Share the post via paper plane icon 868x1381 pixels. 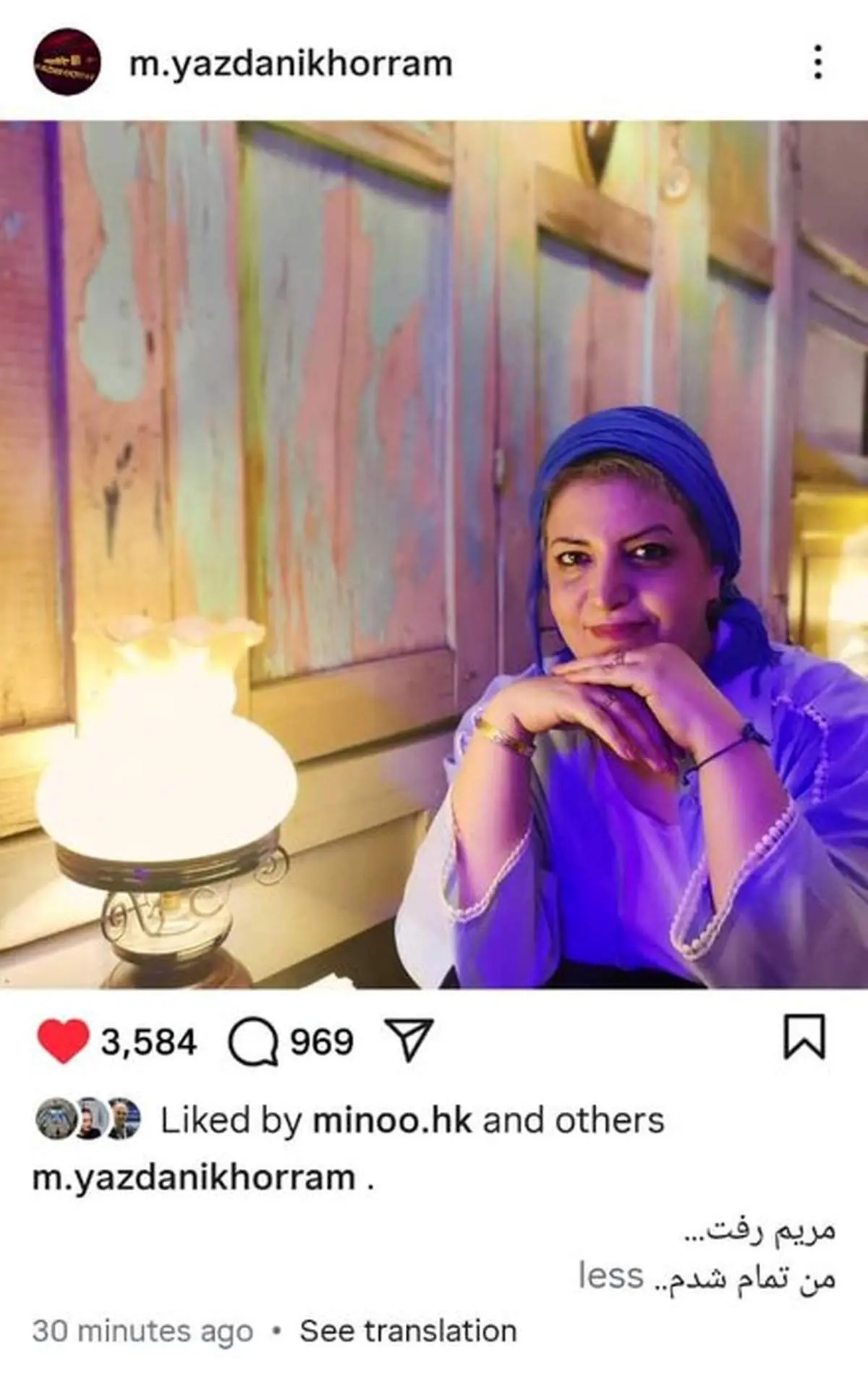click(409, 1040)
